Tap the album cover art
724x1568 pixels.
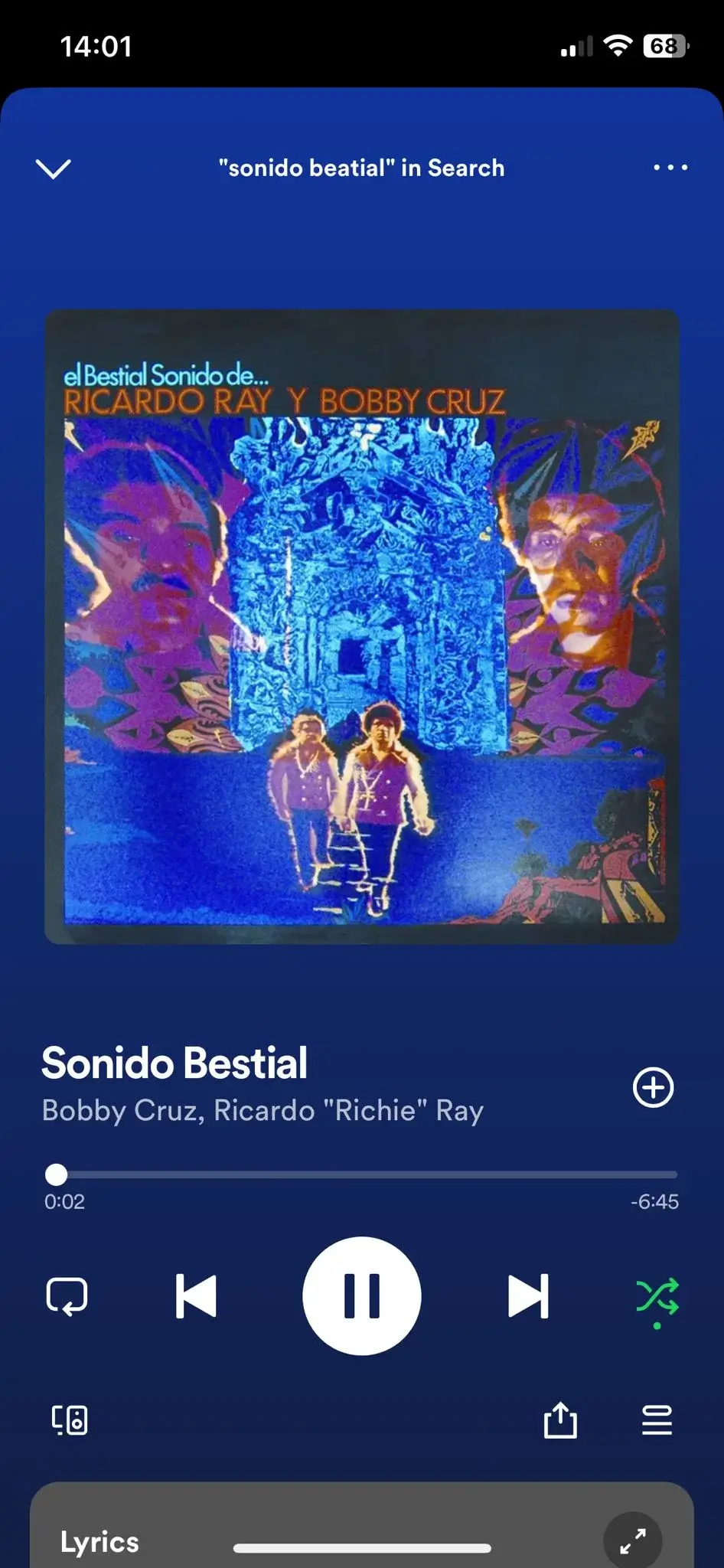click(362, 626)
